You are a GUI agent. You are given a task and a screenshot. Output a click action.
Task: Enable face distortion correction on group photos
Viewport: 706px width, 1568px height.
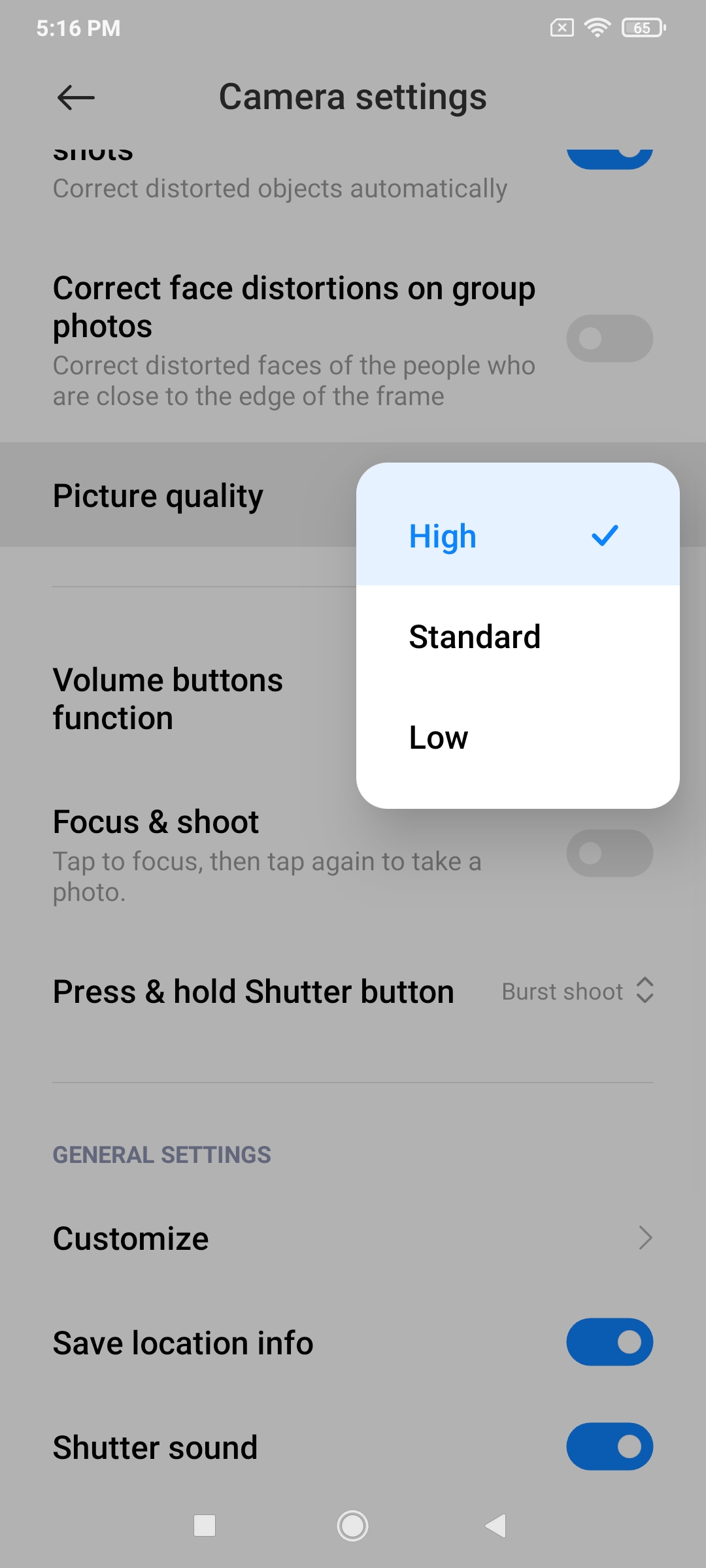[x=609, y=338]
